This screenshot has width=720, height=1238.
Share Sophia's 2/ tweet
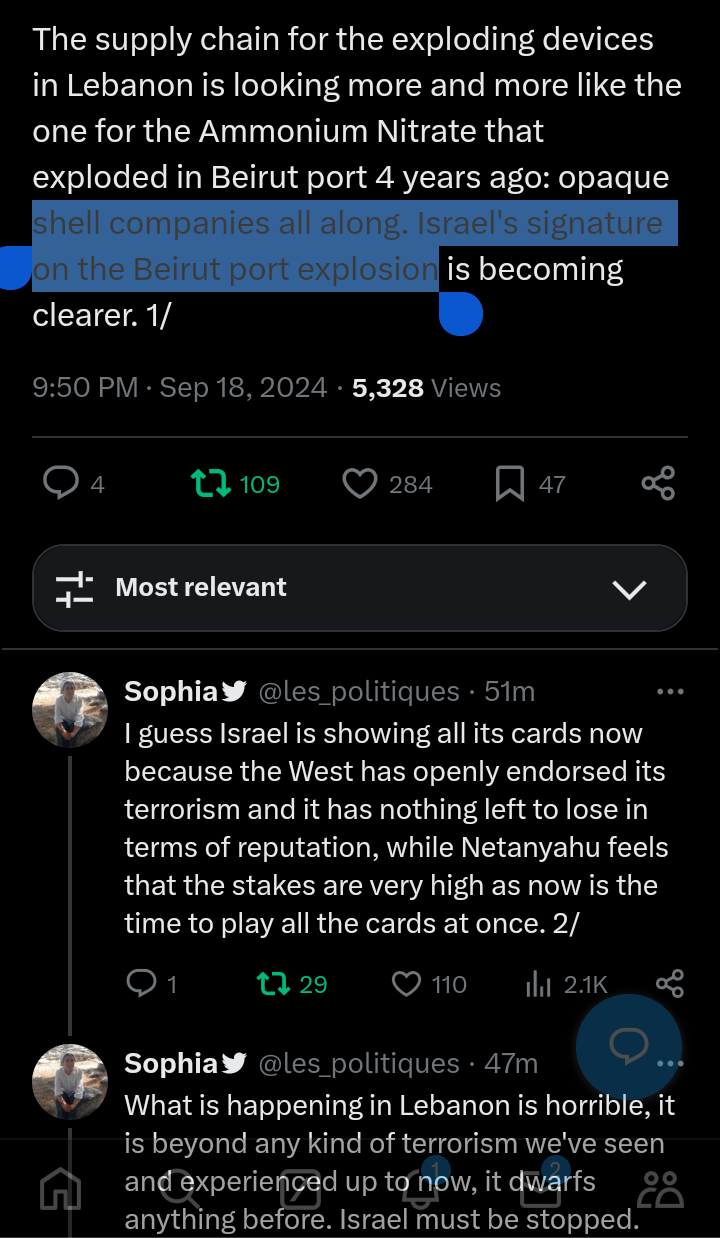pos(669,984)
